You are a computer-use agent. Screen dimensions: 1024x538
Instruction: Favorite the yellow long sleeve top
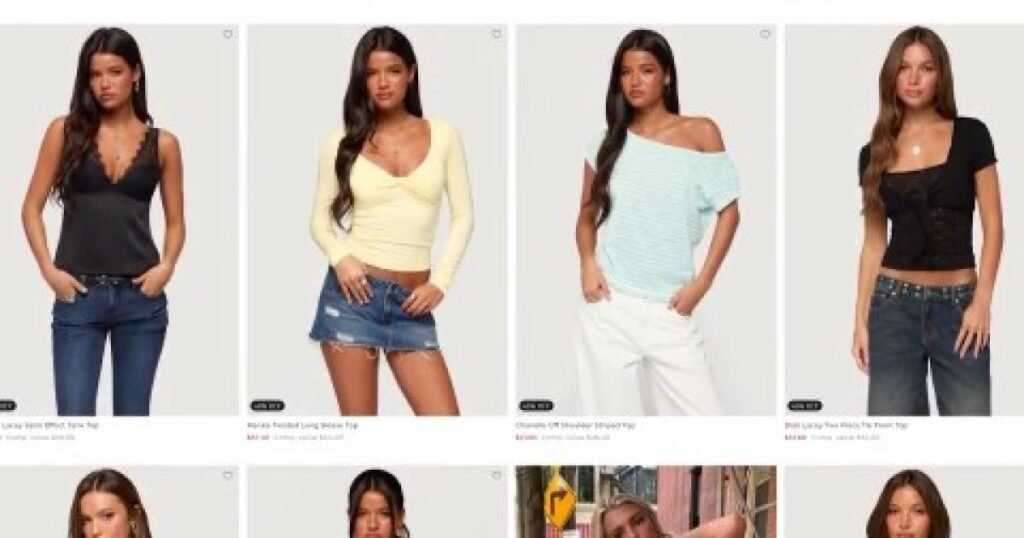click(x=496, y=34)
